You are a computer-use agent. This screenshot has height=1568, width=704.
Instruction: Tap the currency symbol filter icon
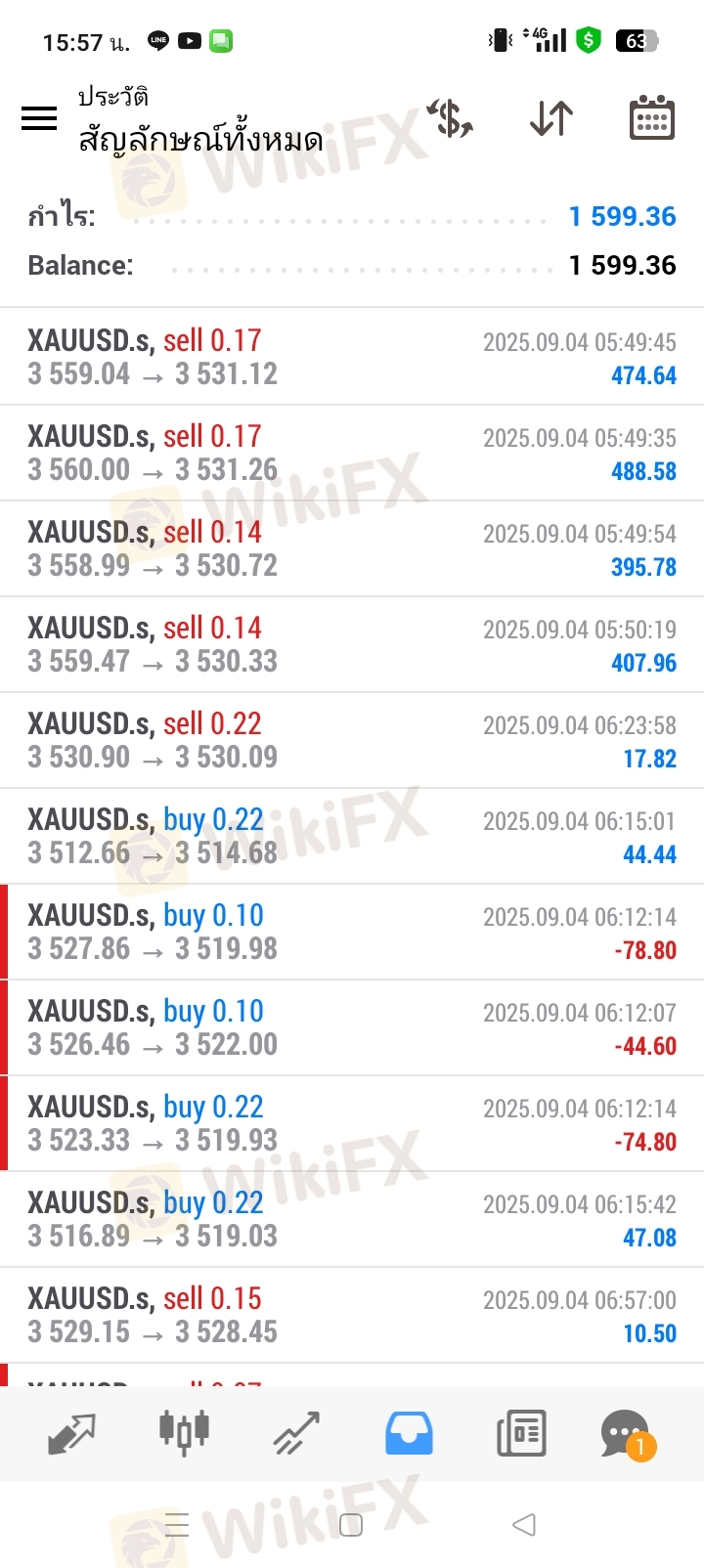coord(451,118)
